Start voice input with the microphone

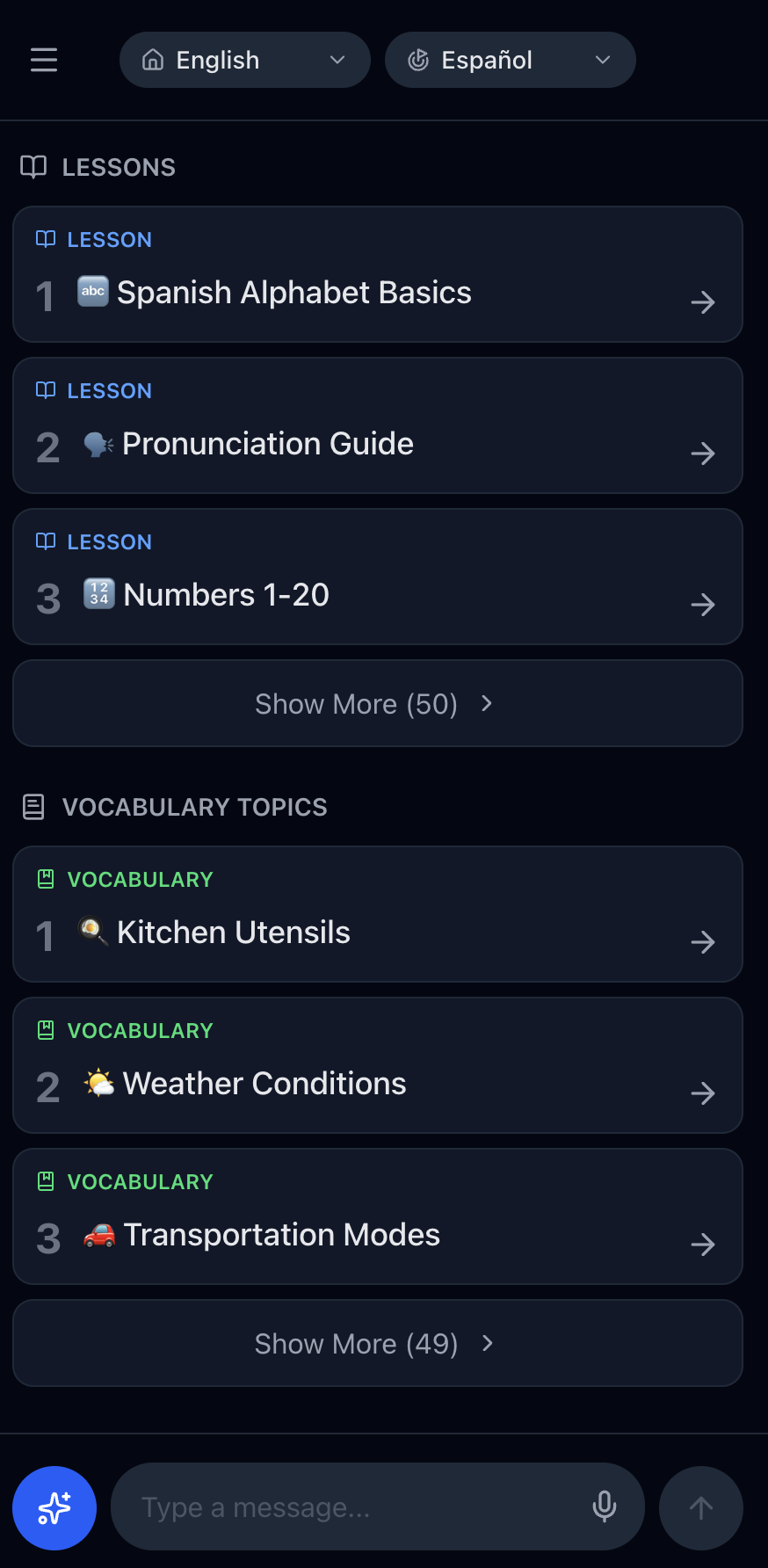[605, 1506]
